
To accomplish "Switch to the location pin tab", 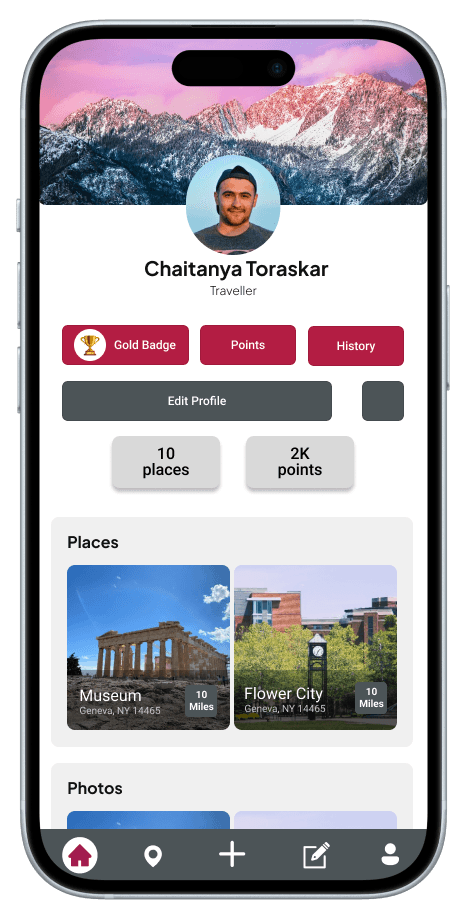I will tap(153, 856).
